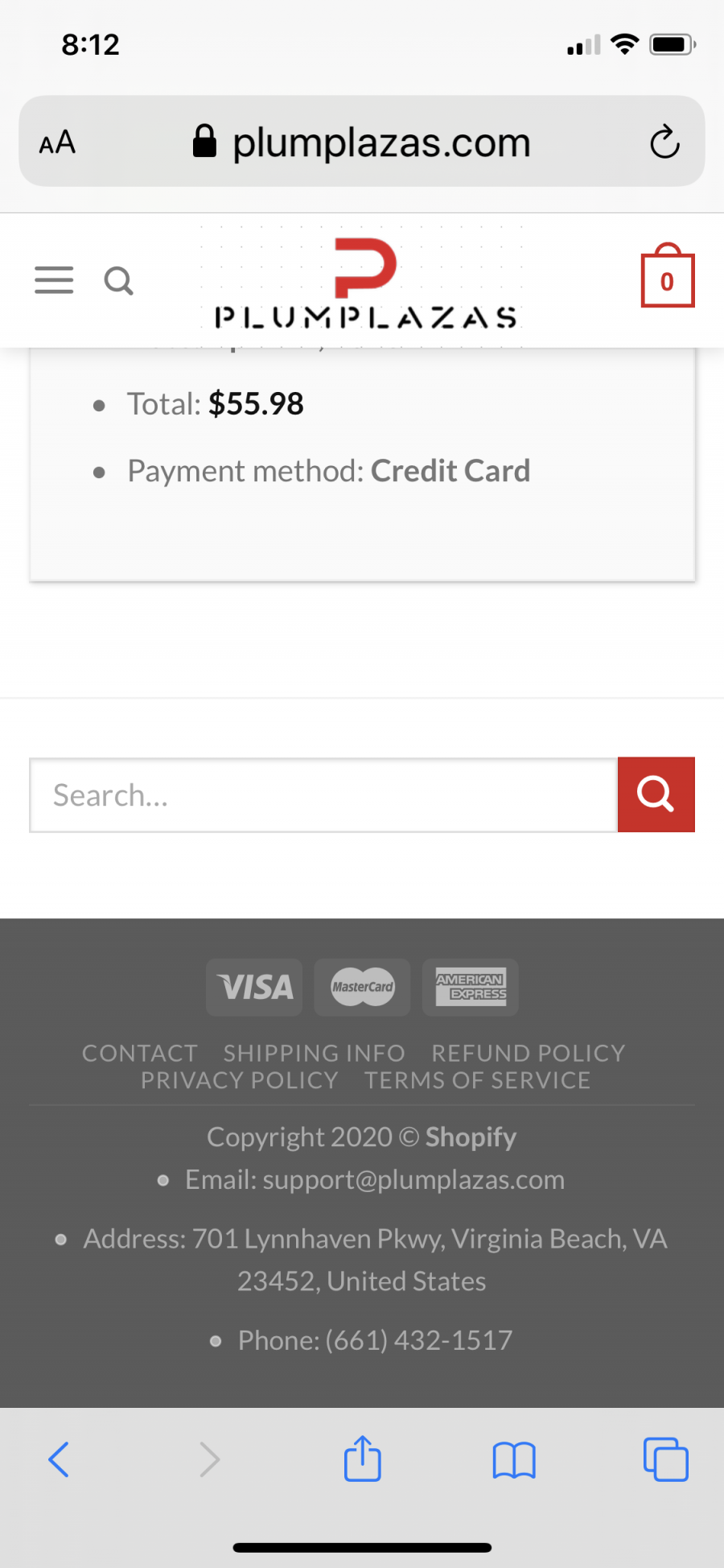This screenshot has height=1568, width=724.
Task: Open the shopping cart bag
Action: click(667, 274)
